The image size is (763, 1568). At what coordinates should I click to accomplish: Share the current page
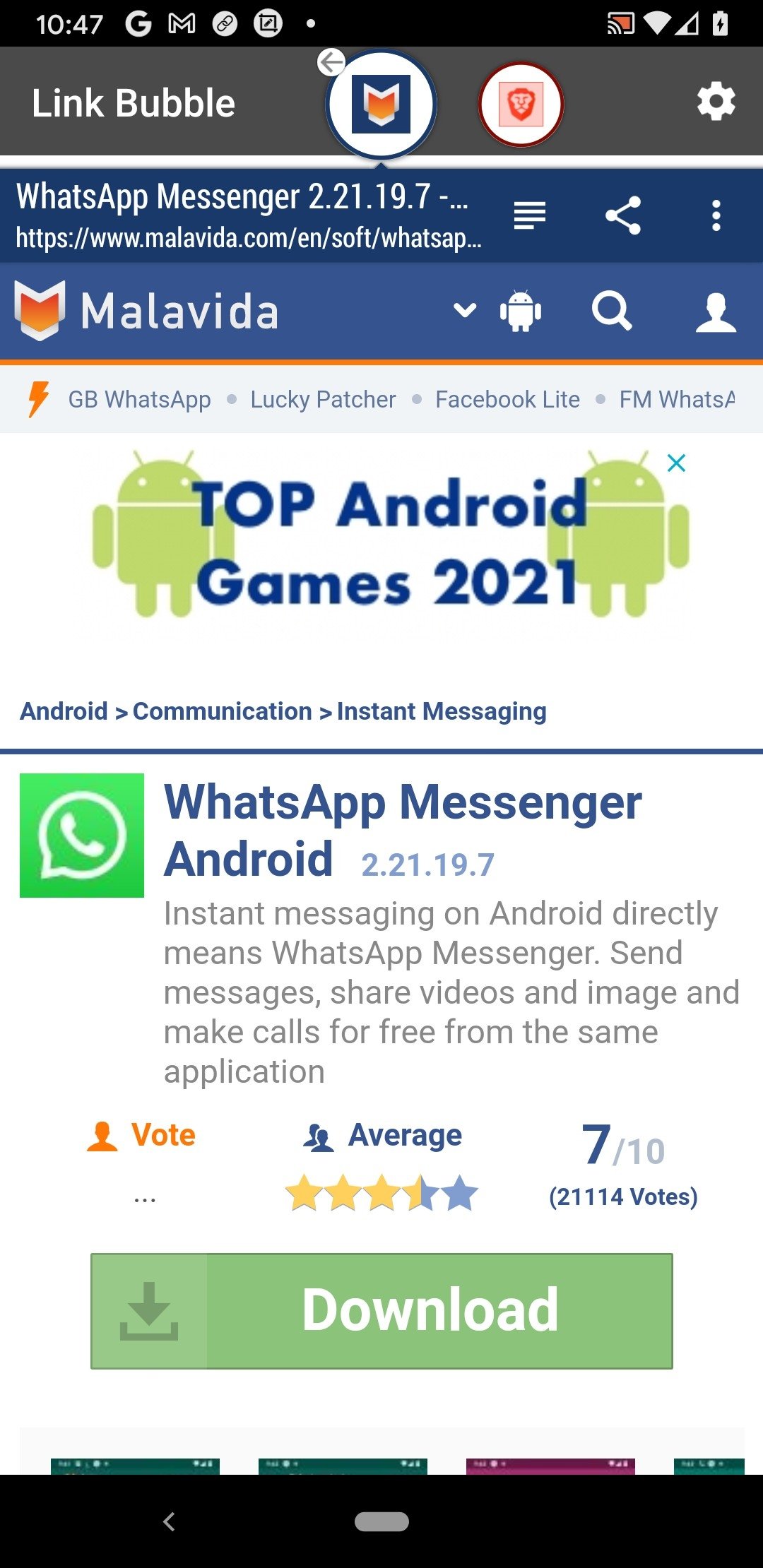623,215
